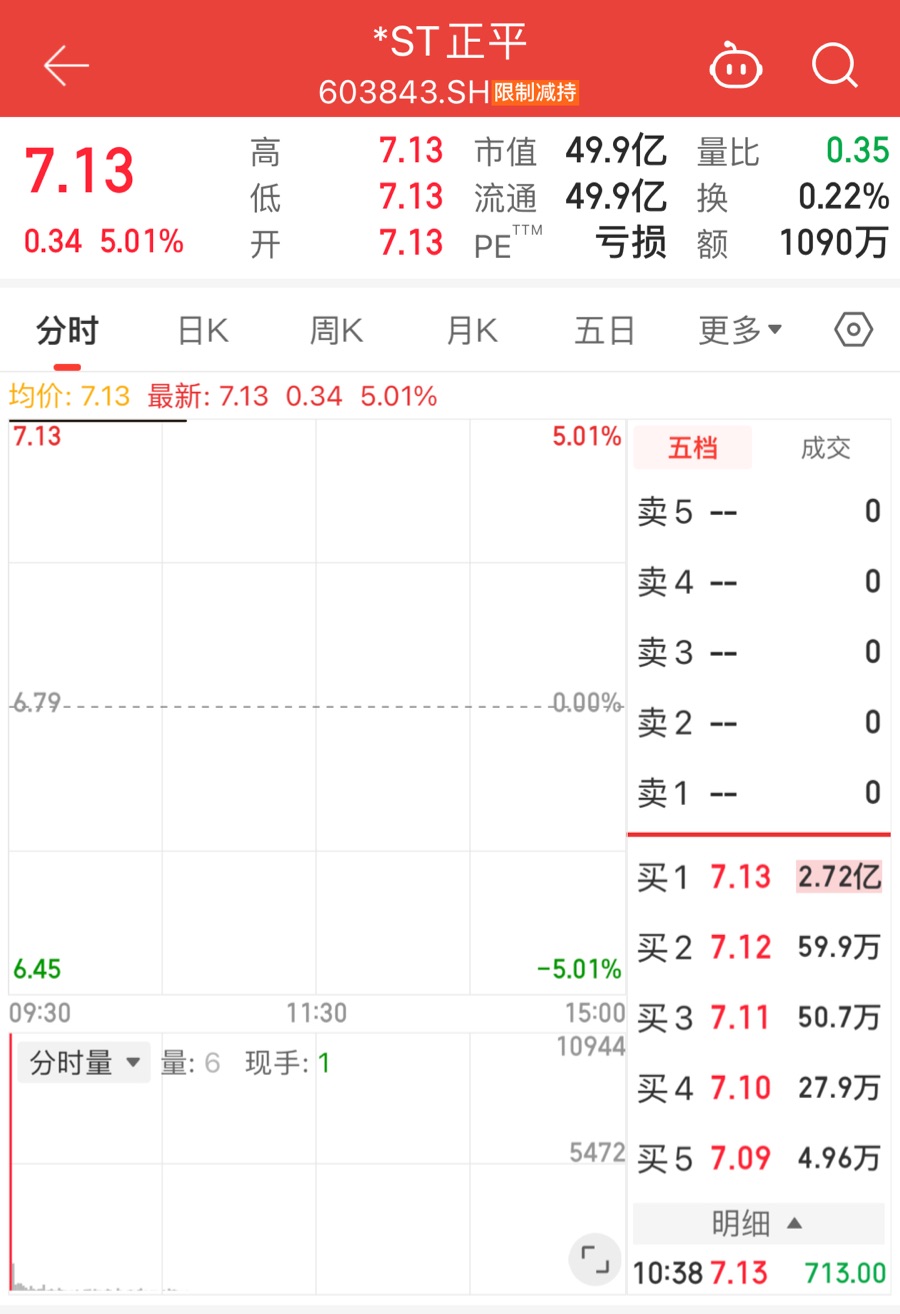Switch to the 月K chart tab

[x=471, y=331]
